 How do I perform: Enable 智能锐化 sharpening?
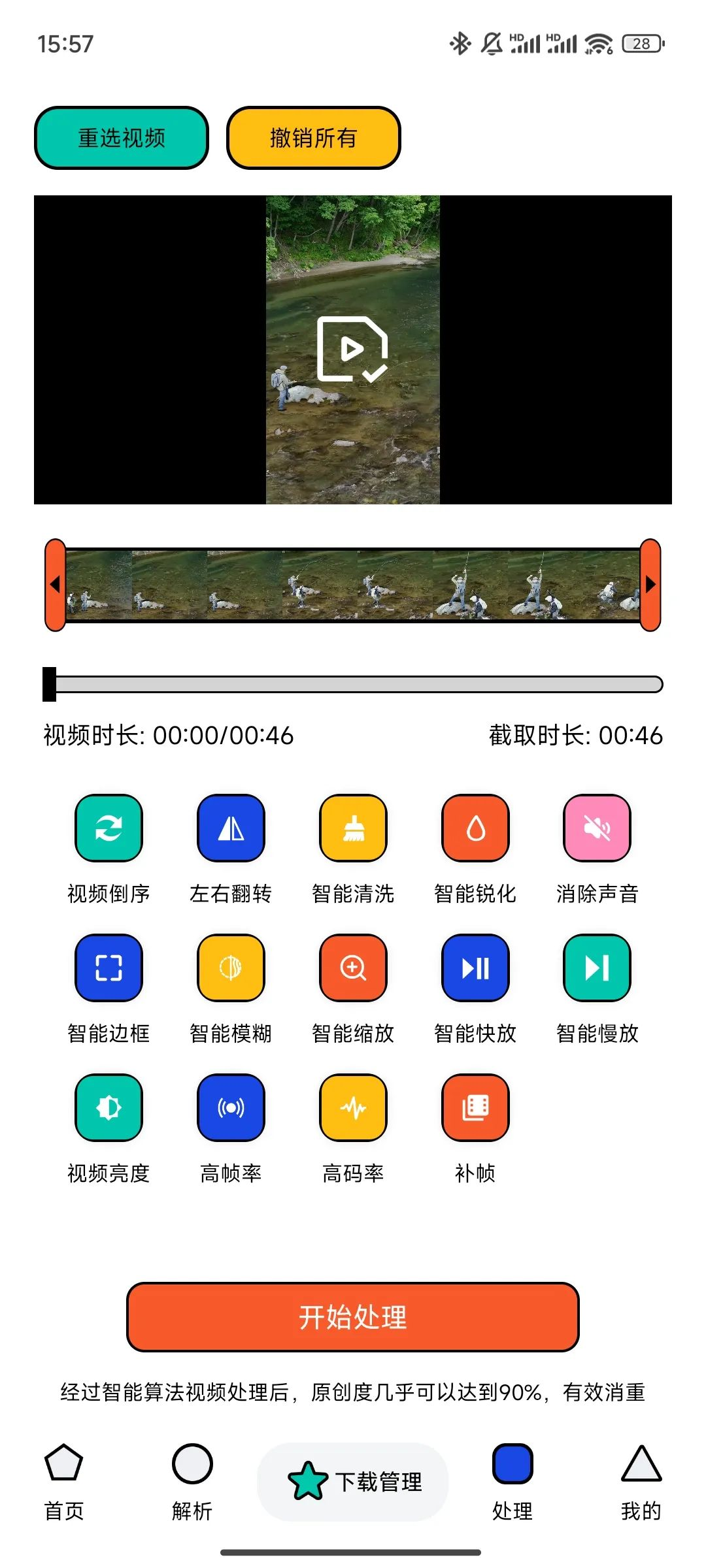475,828
